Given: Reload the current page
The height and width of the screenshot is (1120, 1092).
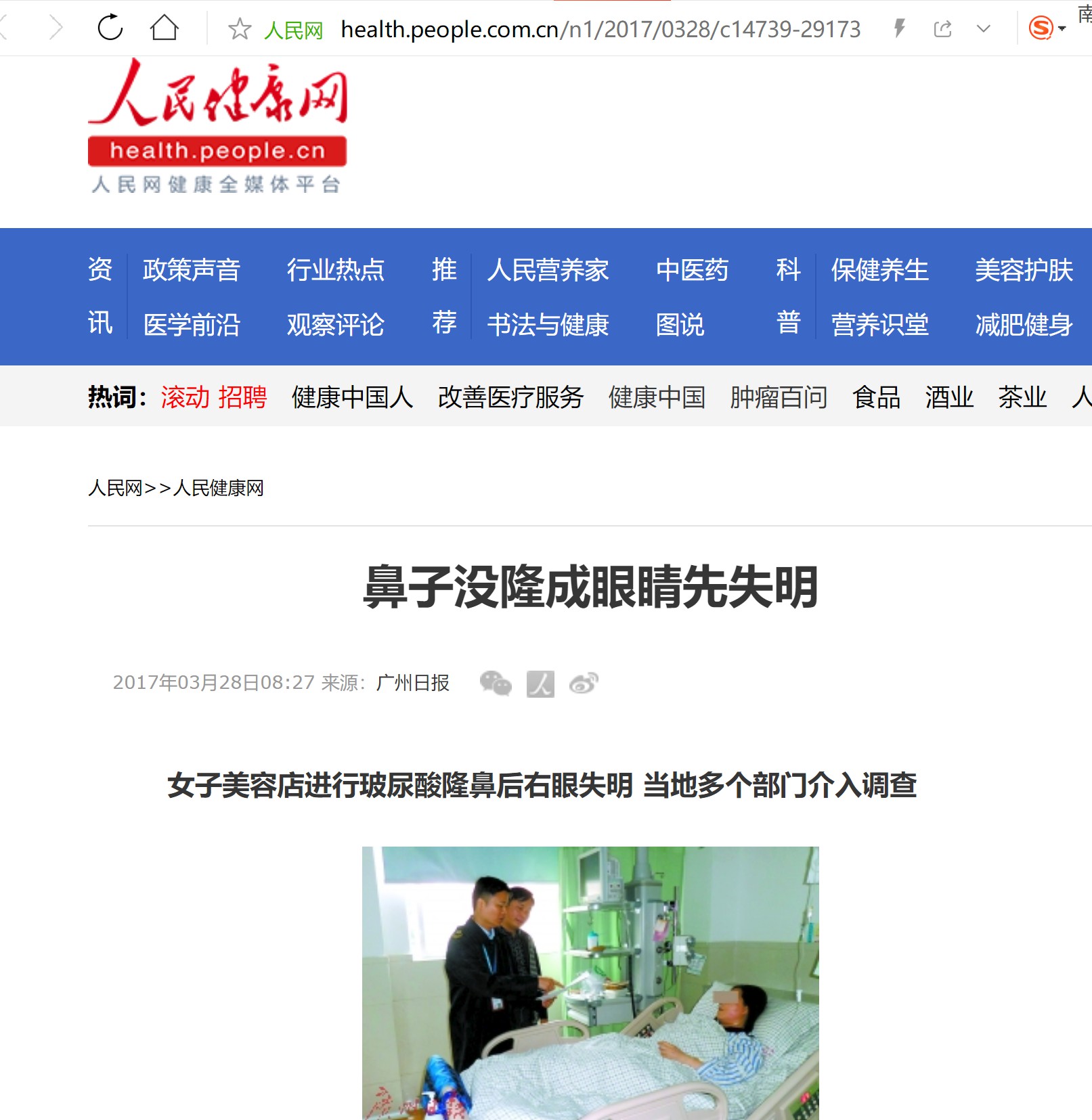Looking at the screenshot, I should tap(110, 28).
